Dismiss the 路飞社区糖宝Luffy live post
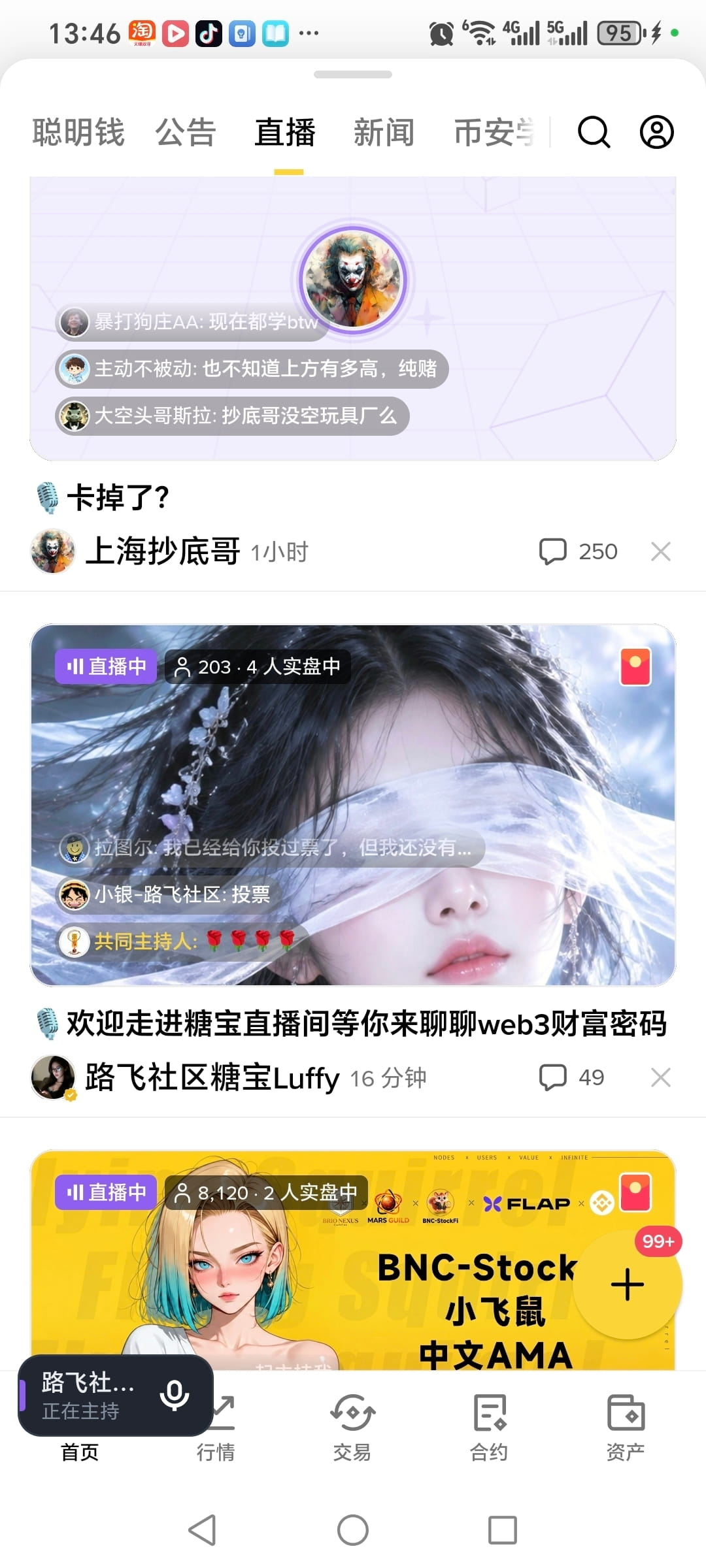 pos(661,1077)
